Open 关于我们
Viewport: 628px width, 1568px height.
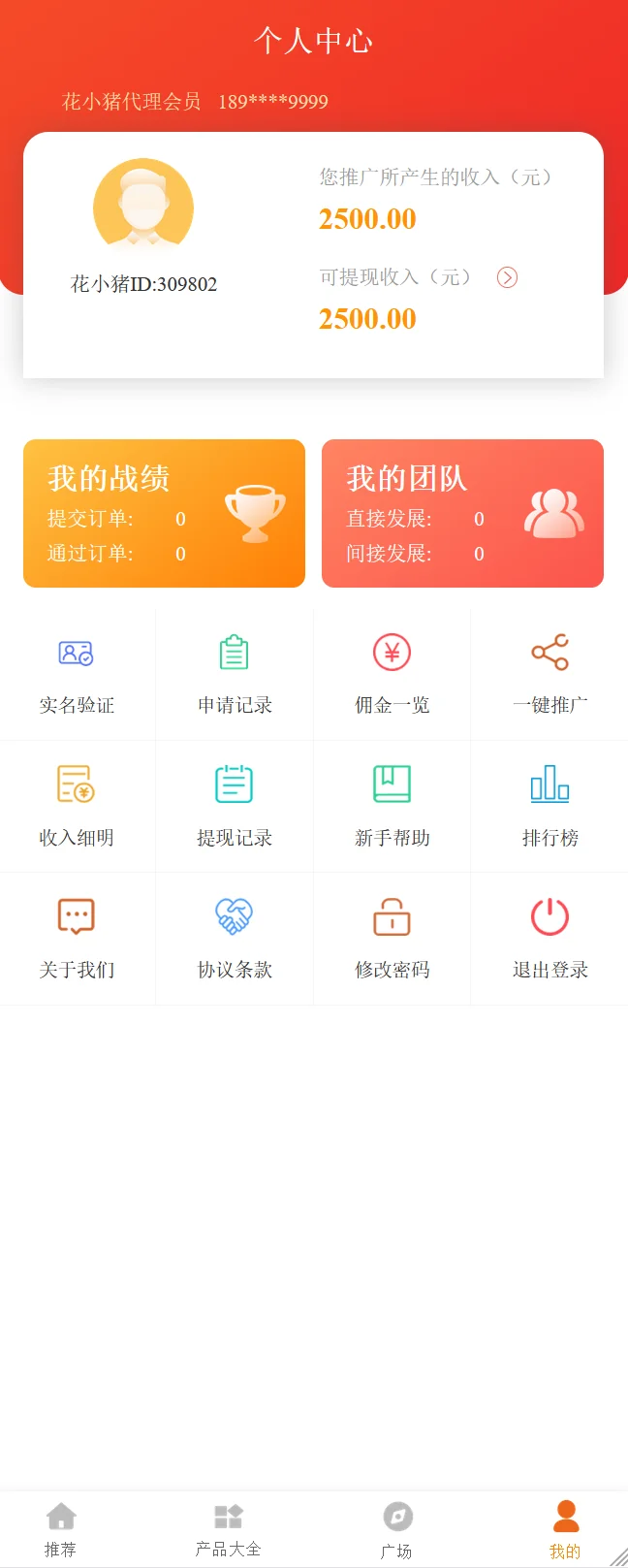point(77,938)
